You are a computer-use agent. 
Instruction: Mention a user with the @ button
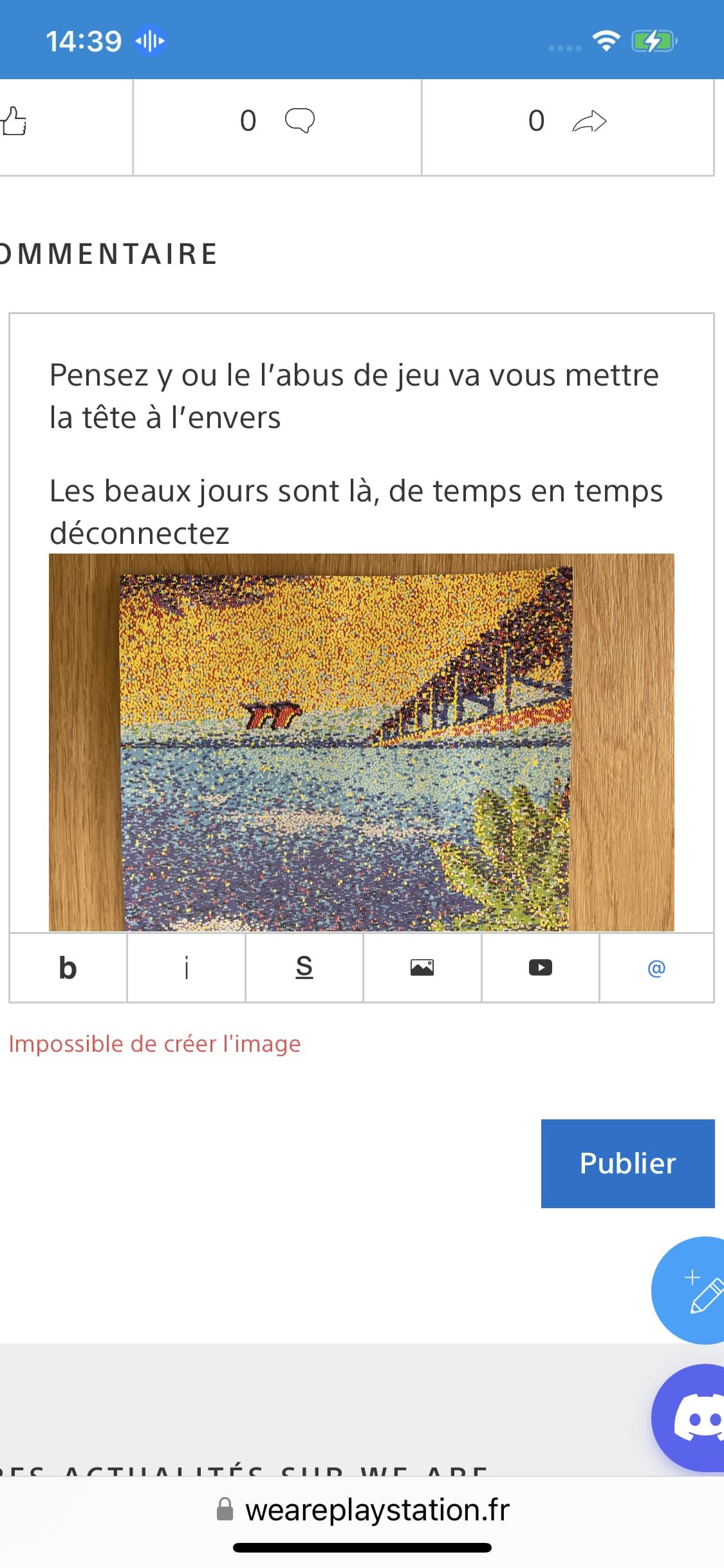click(656, 967)
